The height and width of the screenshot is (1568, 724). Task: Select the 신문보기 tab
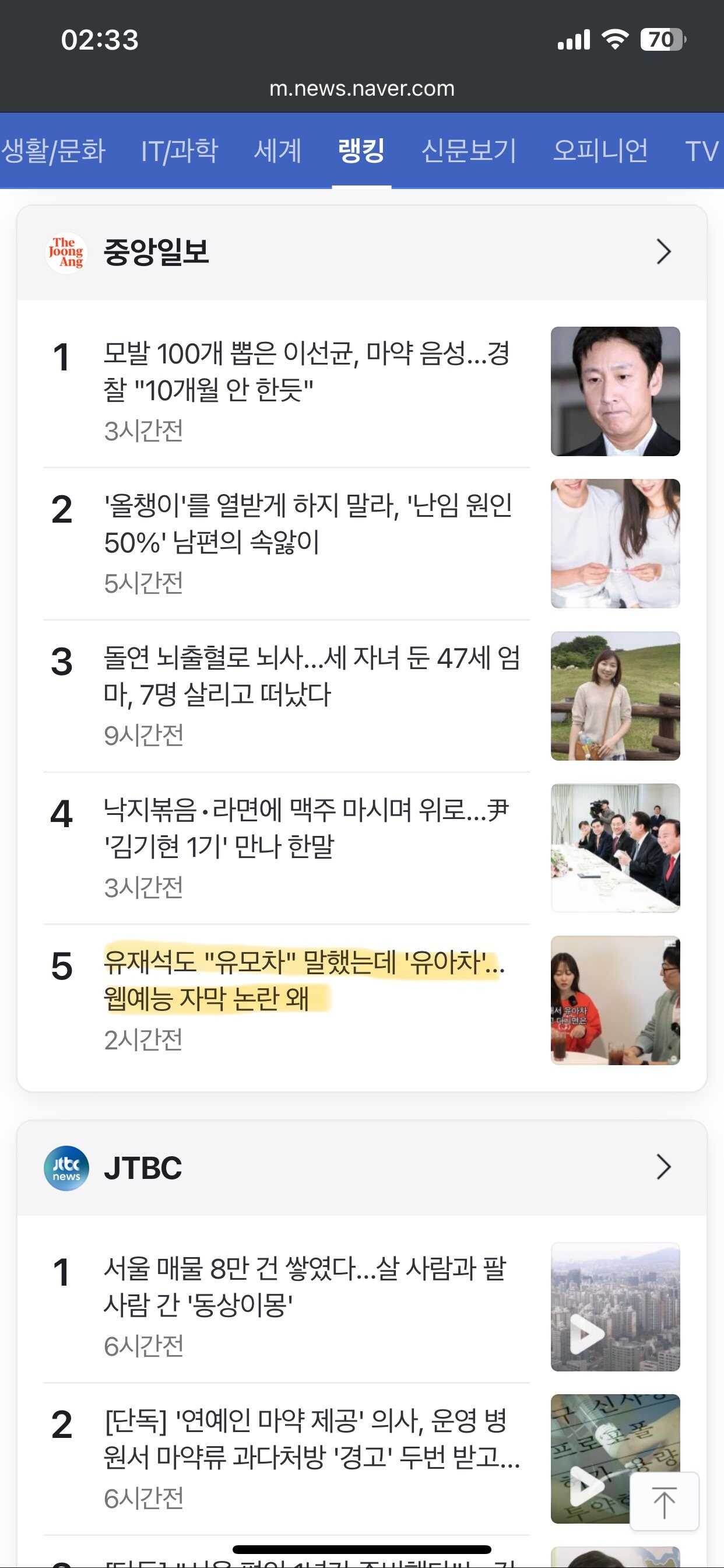click(x=469, y=150)
